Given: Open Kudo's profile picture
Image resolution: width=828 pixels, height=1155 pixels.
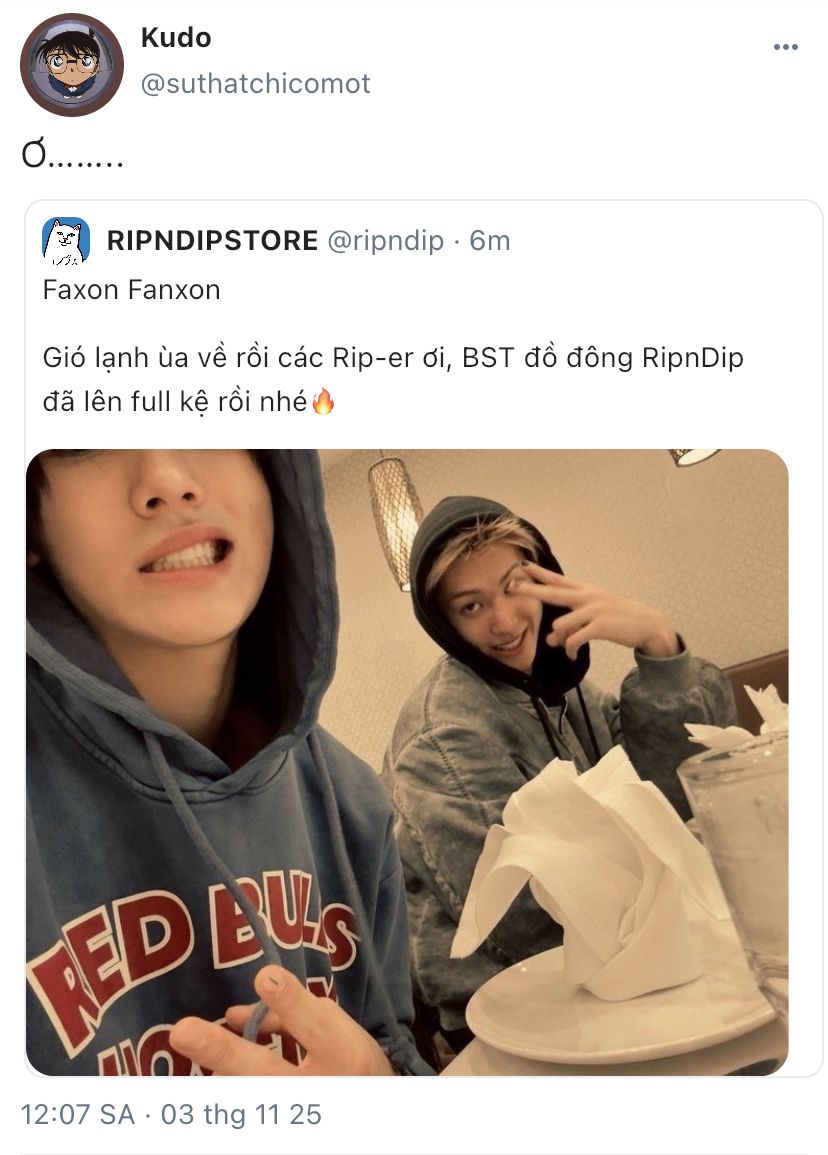Looking at the screenshot, I should (x=71, y=65).
